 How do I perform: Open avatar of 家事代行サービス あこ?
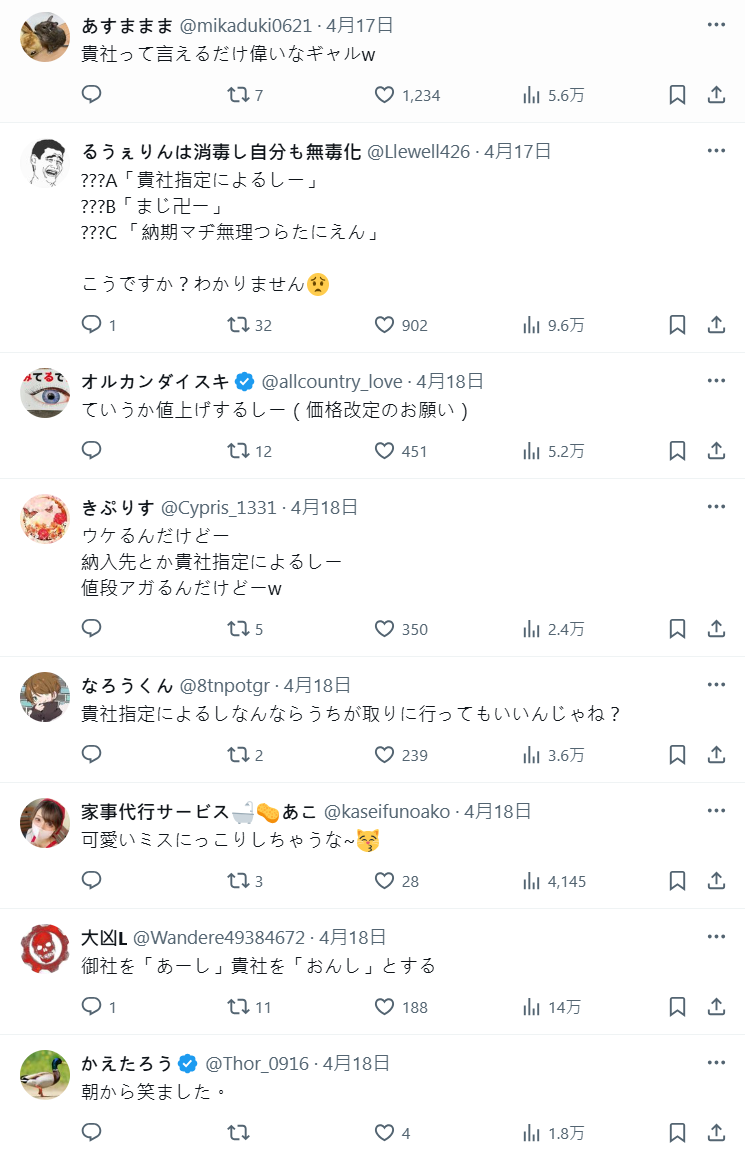pyautogui.click(x=44, y=822)
